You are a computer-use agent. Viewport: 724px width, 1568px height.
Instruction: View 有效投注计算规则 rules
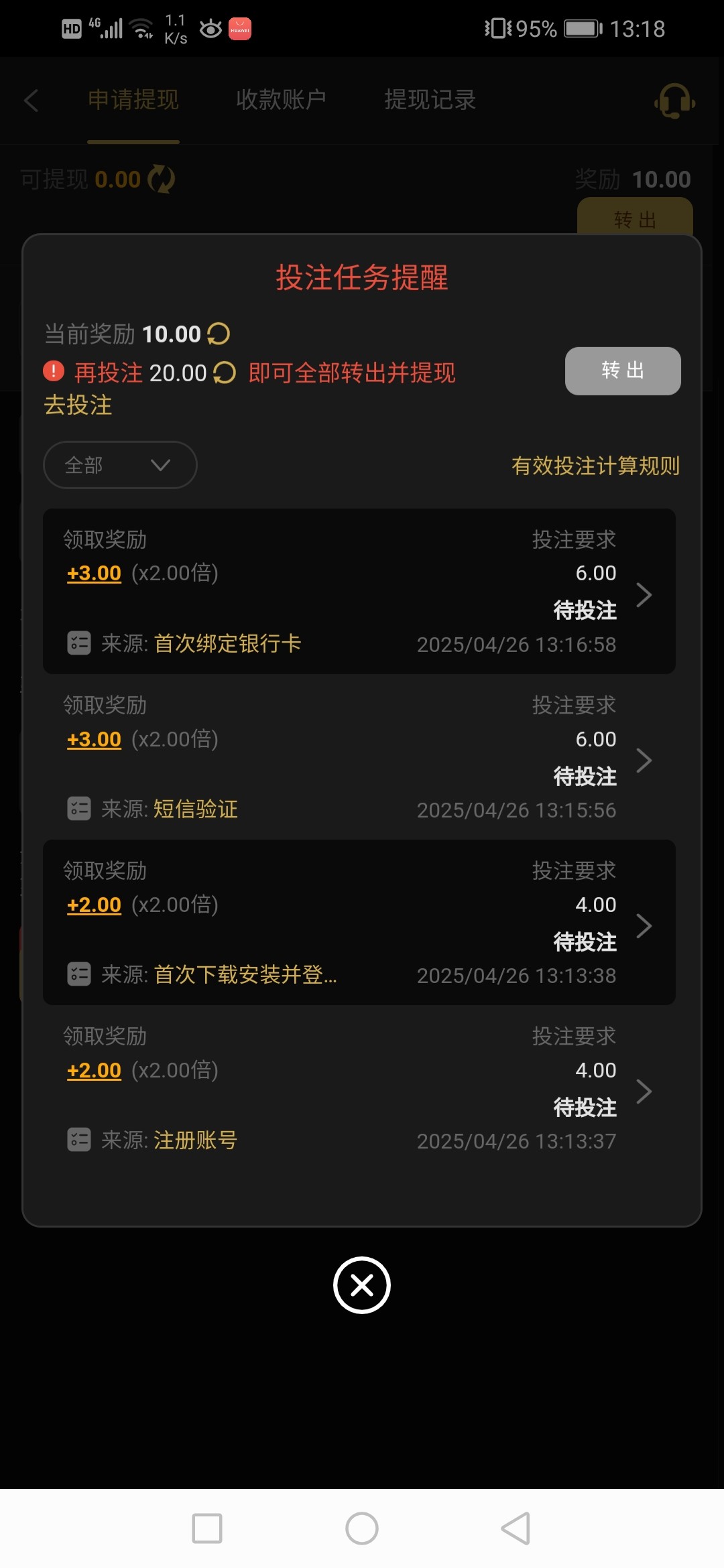click(595, 466)
